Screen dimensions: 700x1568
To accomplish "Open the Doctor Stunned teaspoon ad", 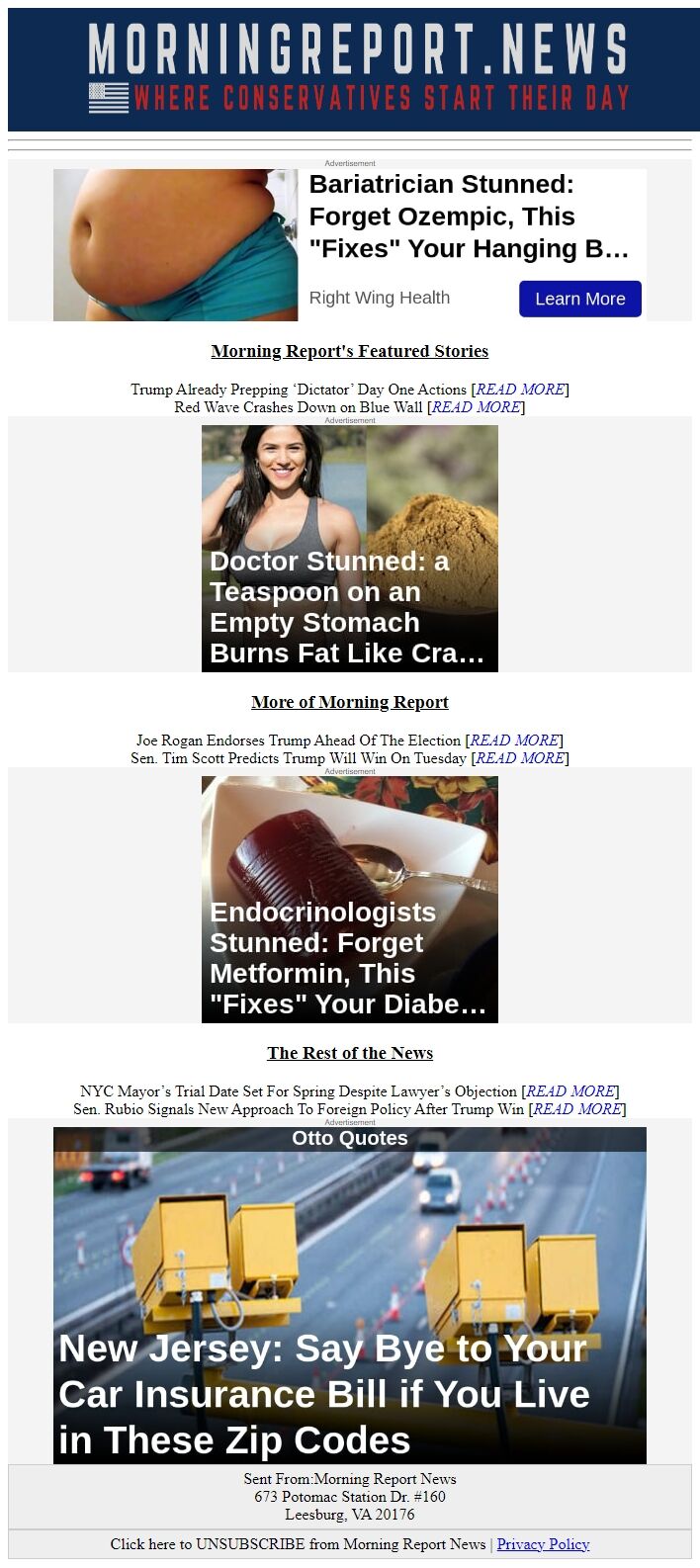I will [349, 549].
